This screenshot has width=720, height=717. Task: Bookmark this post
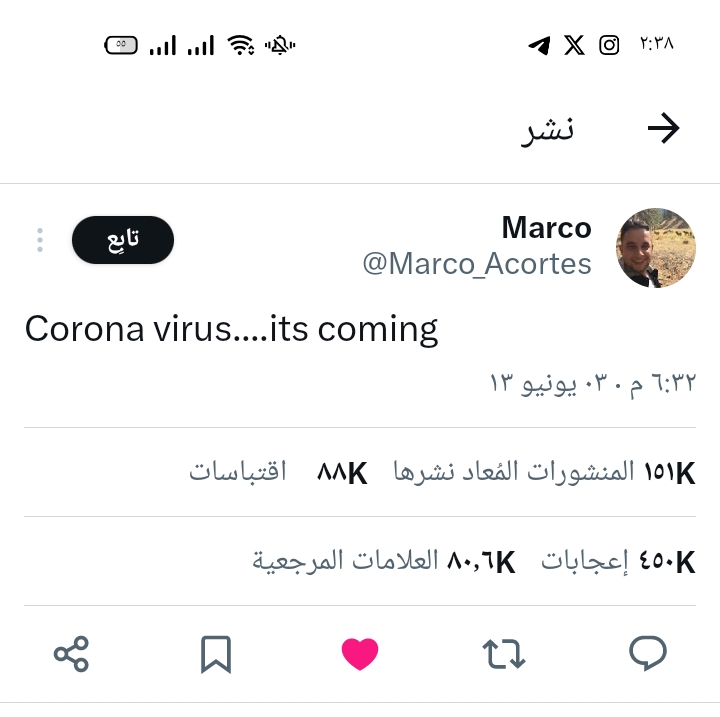[x=216, y=654]
